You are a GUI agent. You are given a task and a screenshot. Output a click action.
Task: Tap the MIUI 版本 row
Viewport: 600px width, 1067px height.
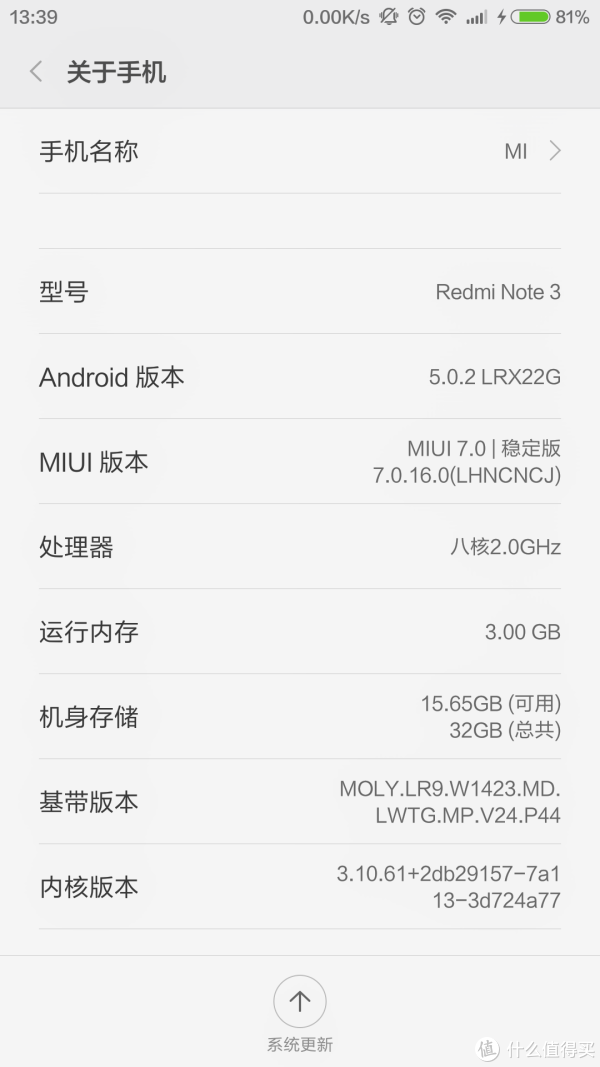[x=300, y=461]
